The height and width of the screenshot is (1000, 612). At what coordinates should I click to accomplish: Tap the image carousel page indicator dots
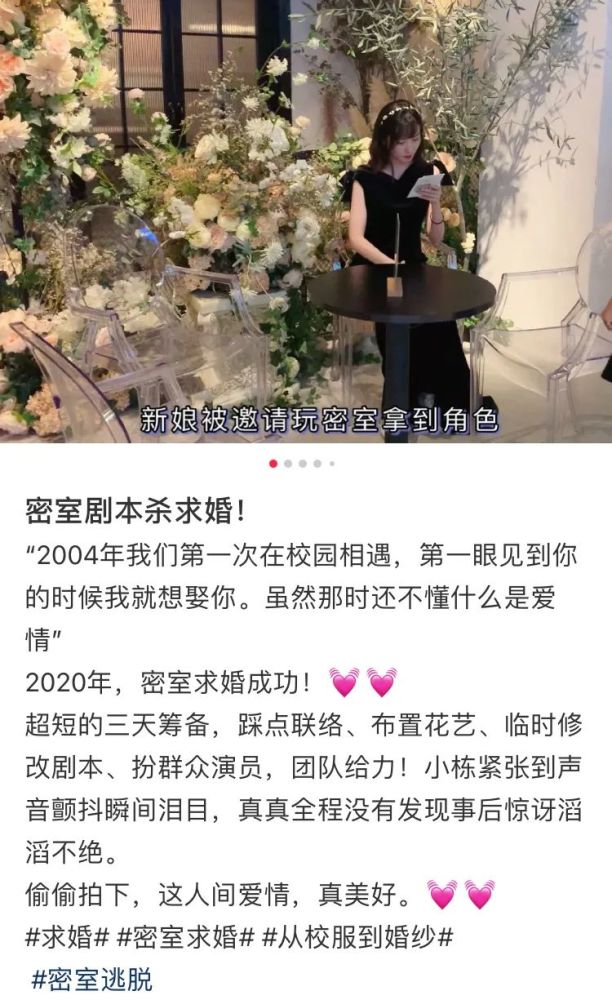tap(303, 463)
